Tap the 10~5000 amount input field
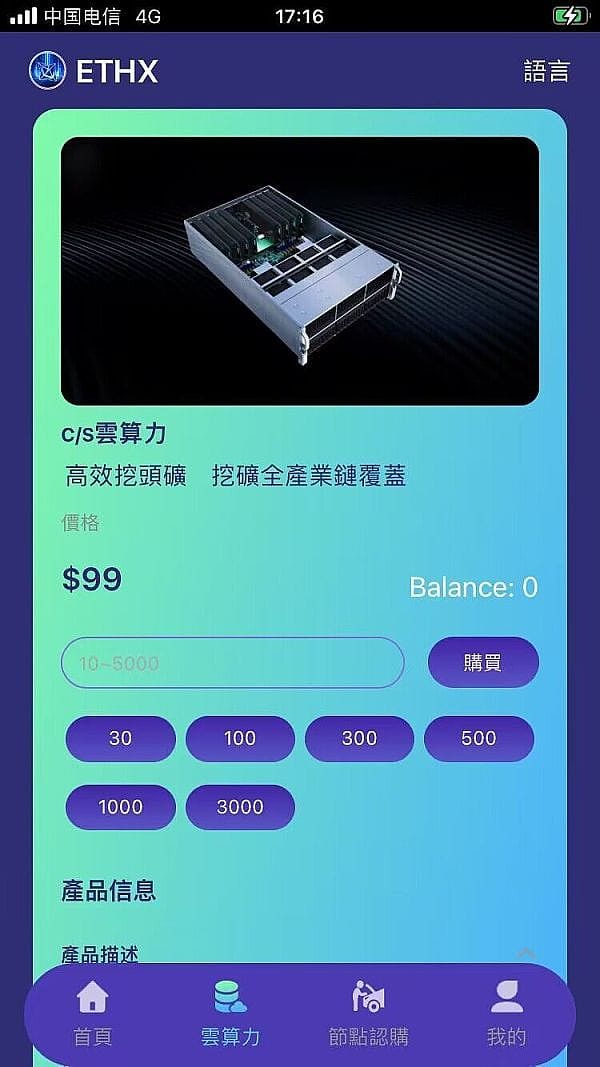 coord(232,663)
